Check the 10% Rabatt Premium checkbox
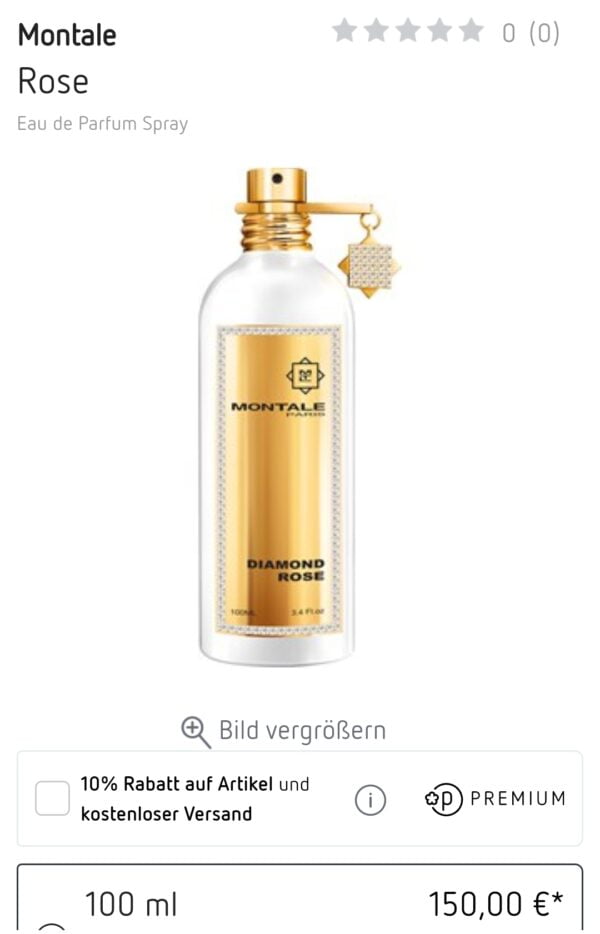This screenshot has width=600, height=934. click(x=52, y=798)
